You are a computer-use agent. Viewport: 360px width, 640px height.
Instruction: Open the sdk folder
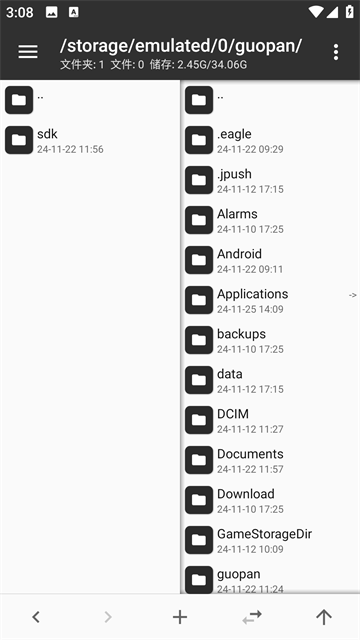pyautogui.click(x=90, y=140)
